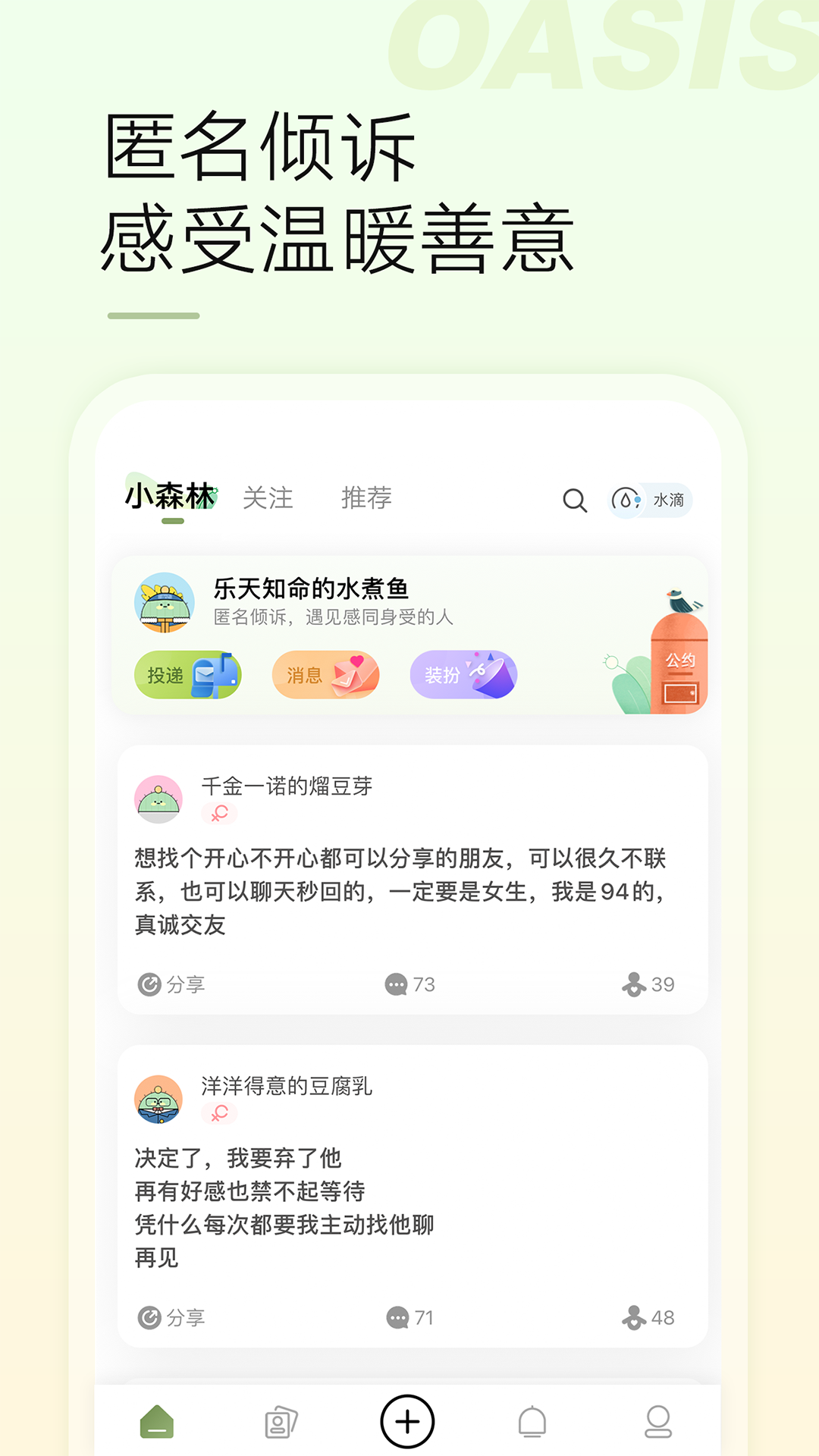Switch to the 推荐 tab
This screenshot has width=819, height=1456.
click(x=366, y=498)
